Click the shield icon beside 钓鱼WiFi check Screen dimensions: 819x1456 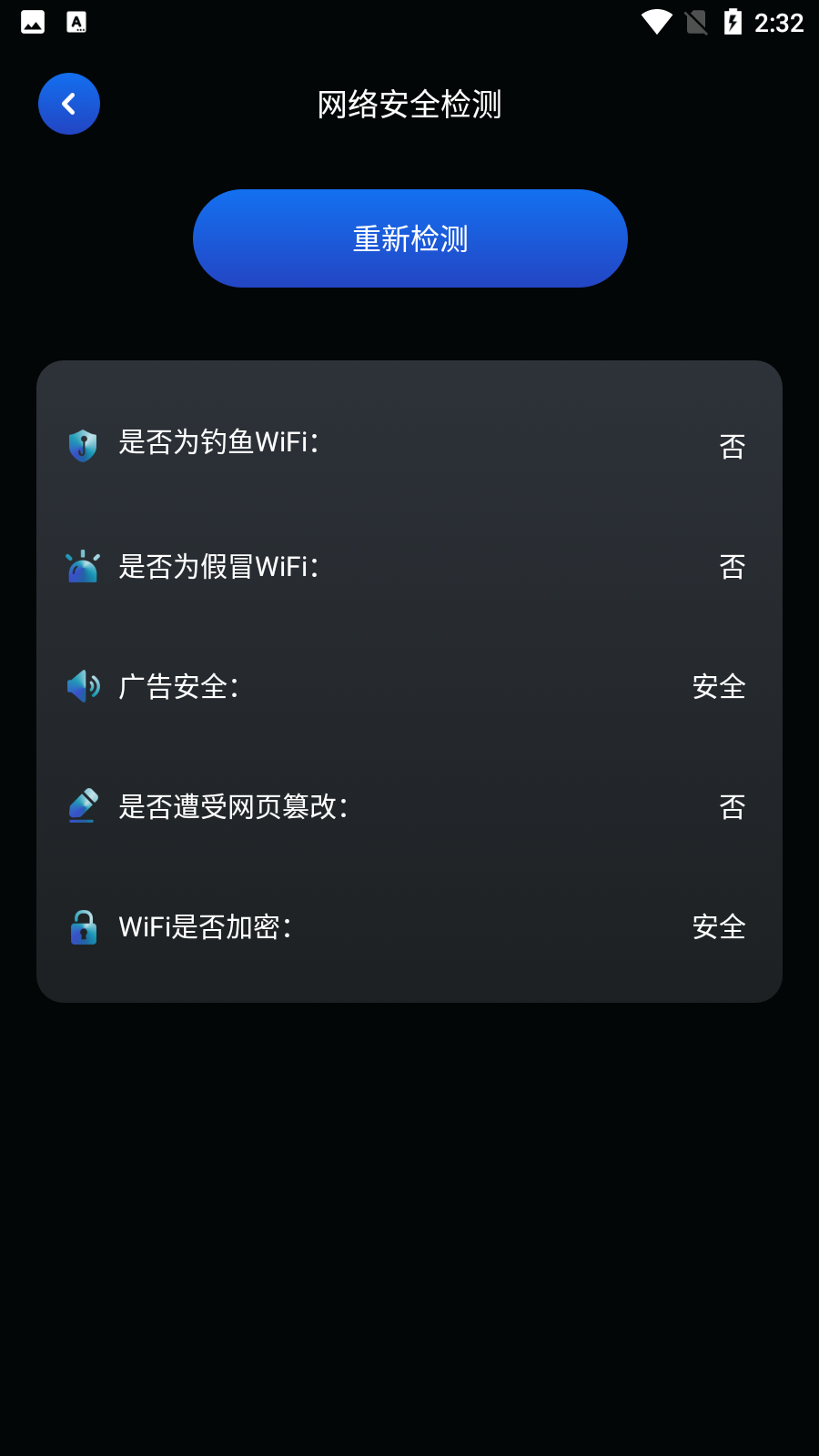tap(83, 445)
